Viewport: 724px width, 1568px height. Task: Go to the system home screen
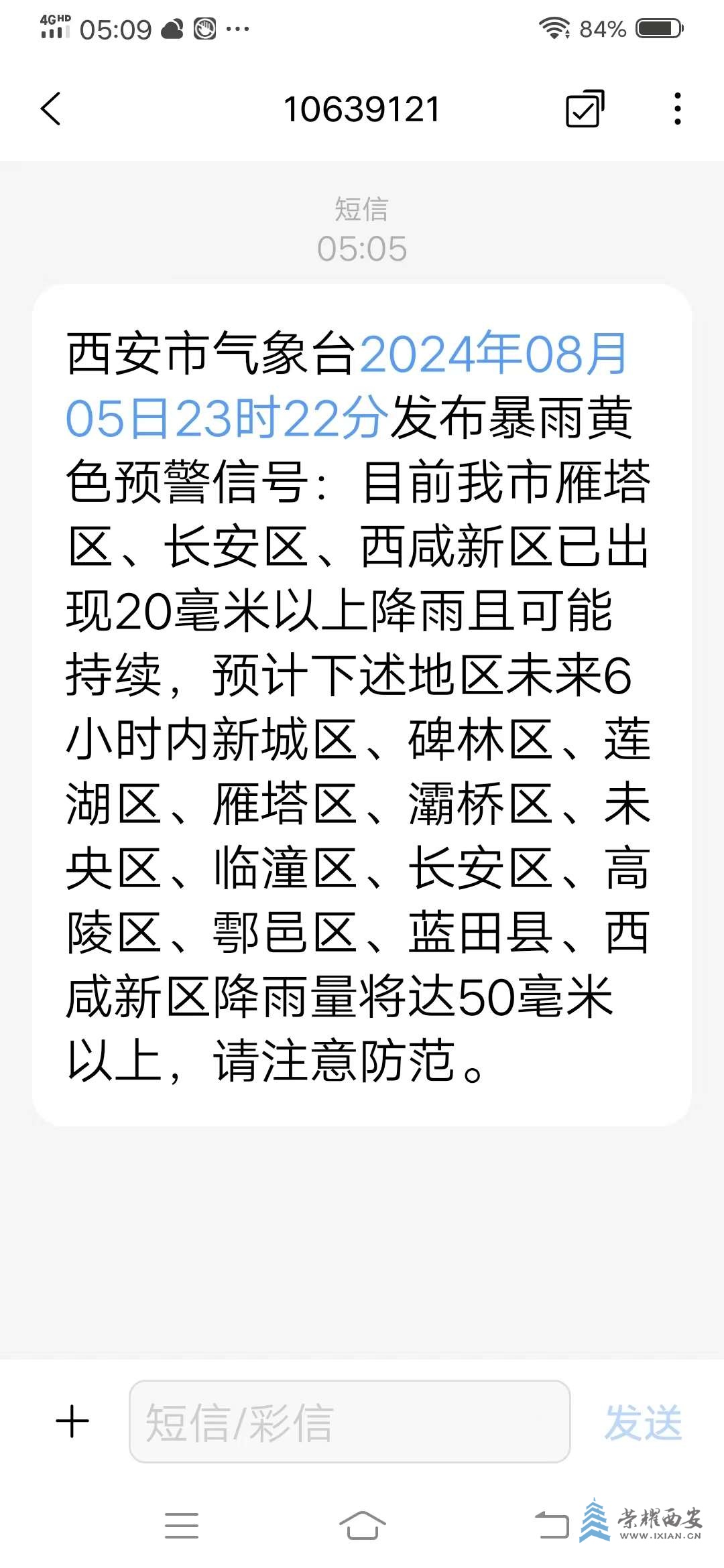362,1526
